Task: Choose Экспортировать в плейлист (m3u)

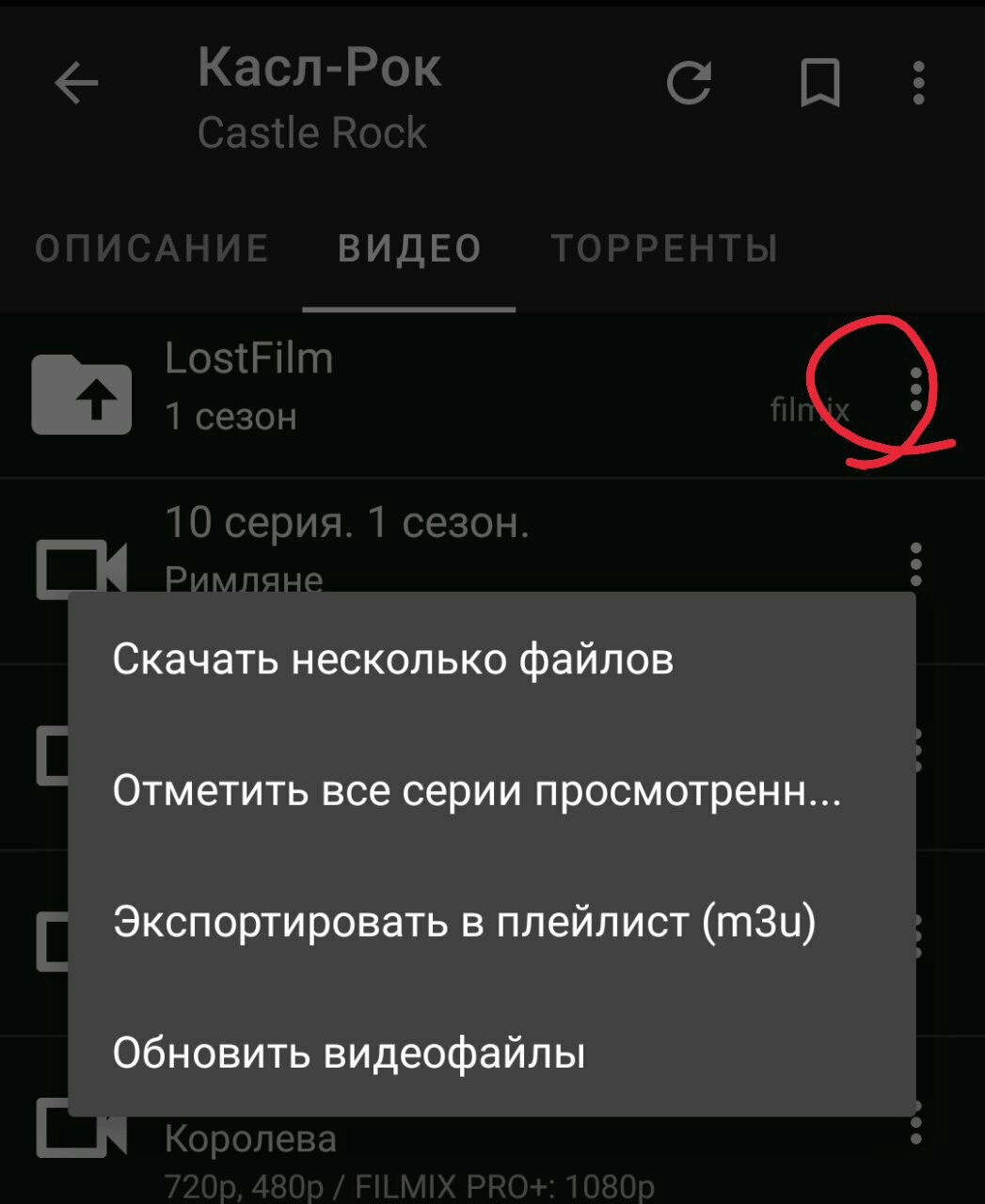Action: click(464, 922)
